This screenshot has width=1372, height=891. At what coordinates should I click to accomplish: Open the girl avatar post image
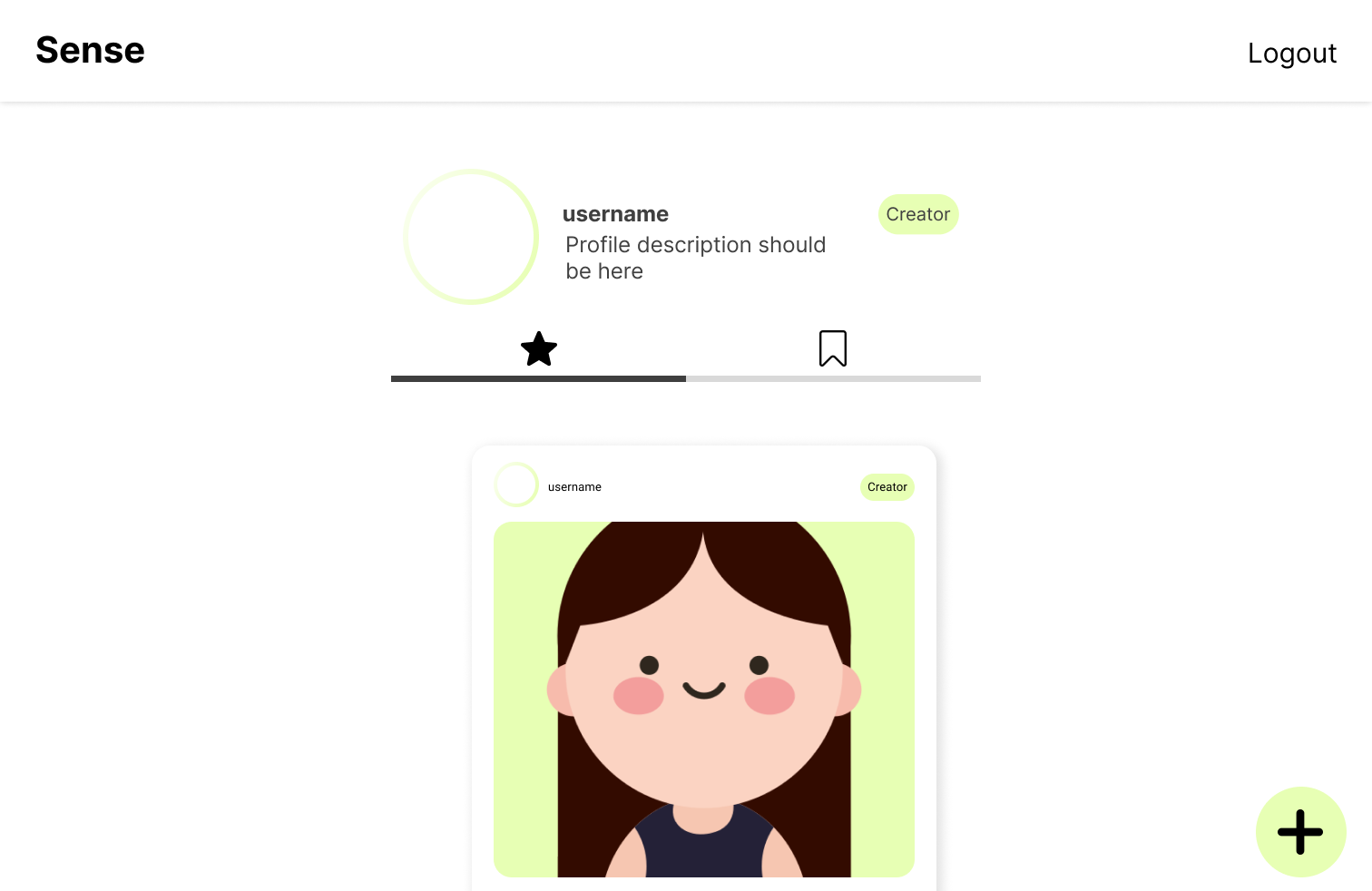[703, 699]
